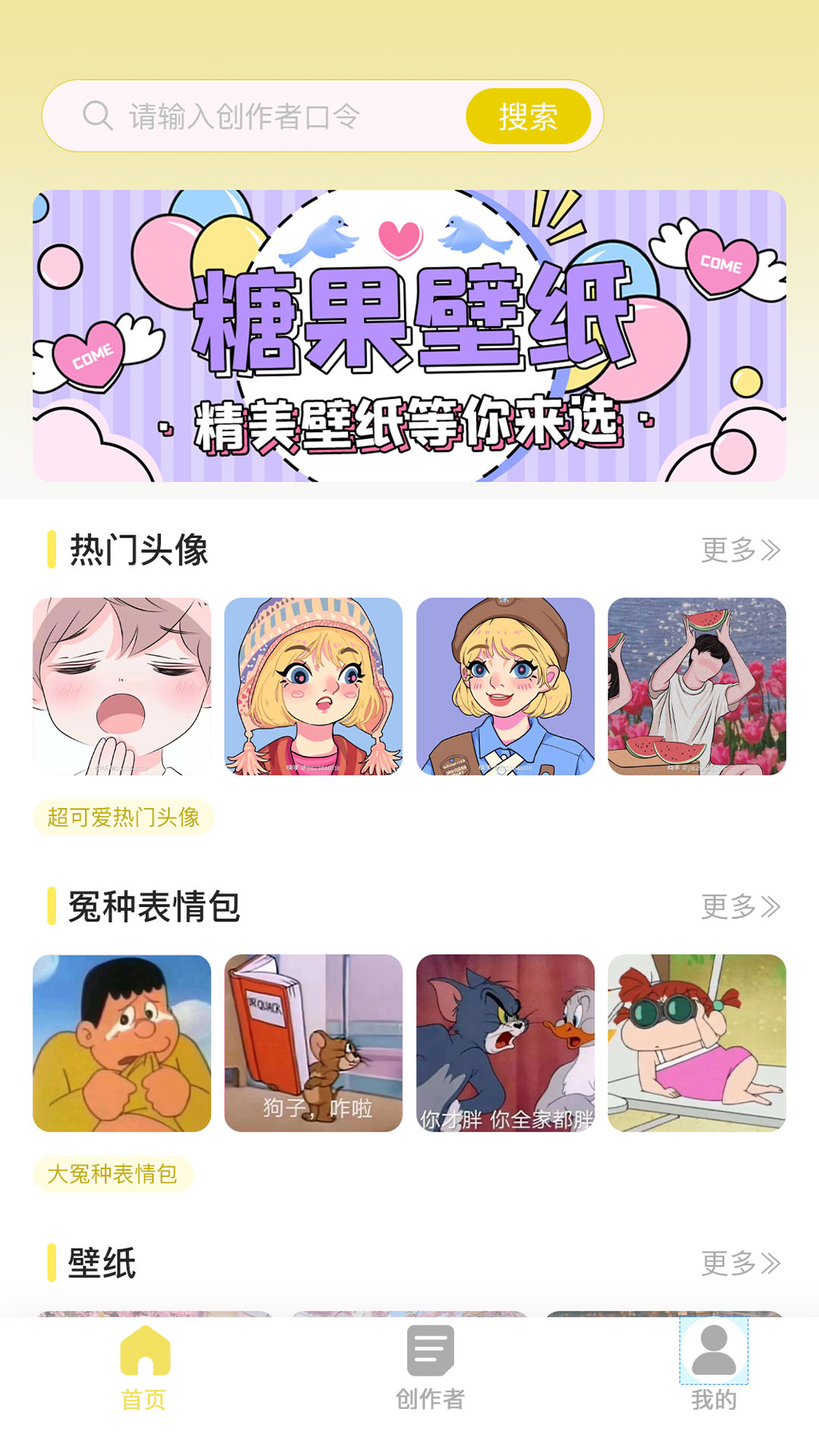Select the 你才胖 Tom sticker

505,1043
